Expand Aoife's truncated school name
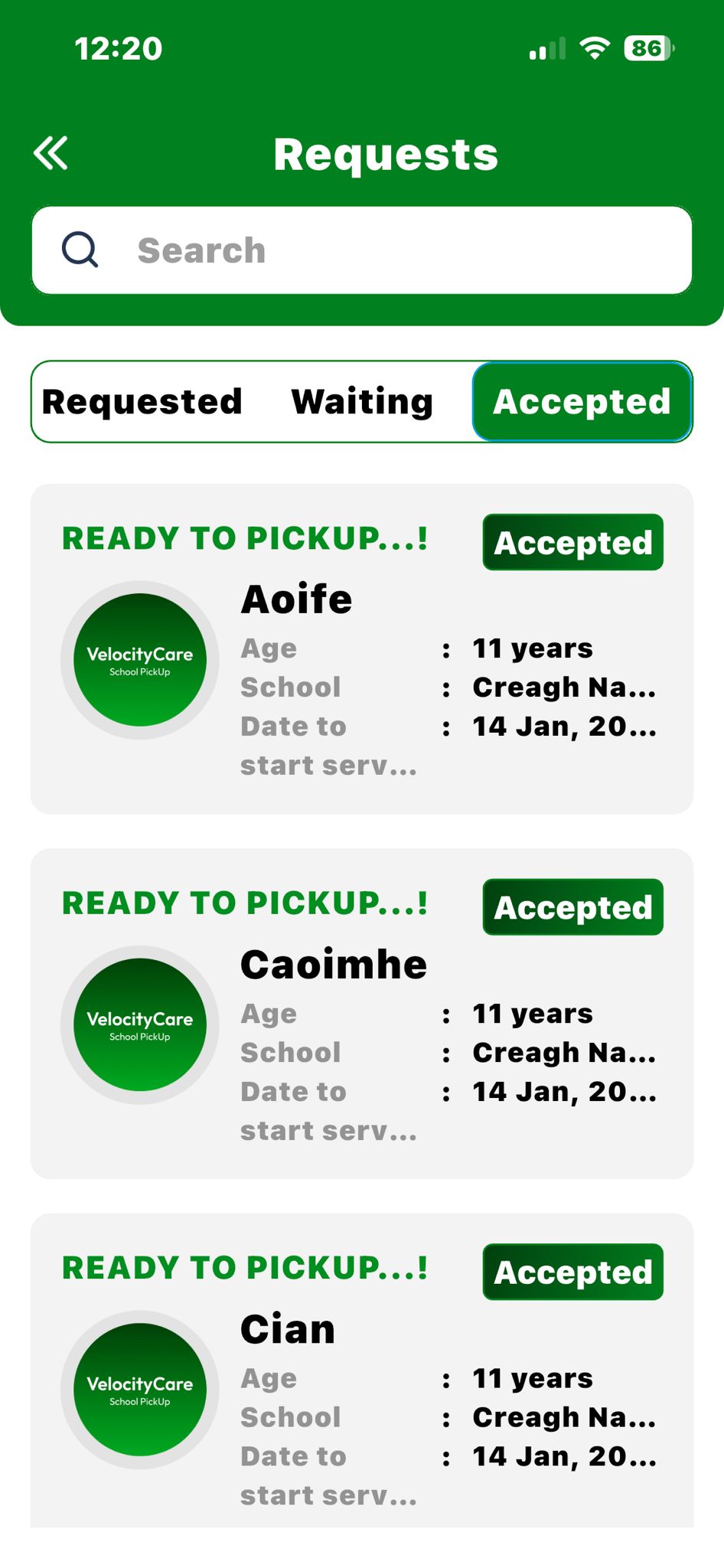Image resolution: width=724 pixels, height=1568 pixels. click(x=561, y=687)
